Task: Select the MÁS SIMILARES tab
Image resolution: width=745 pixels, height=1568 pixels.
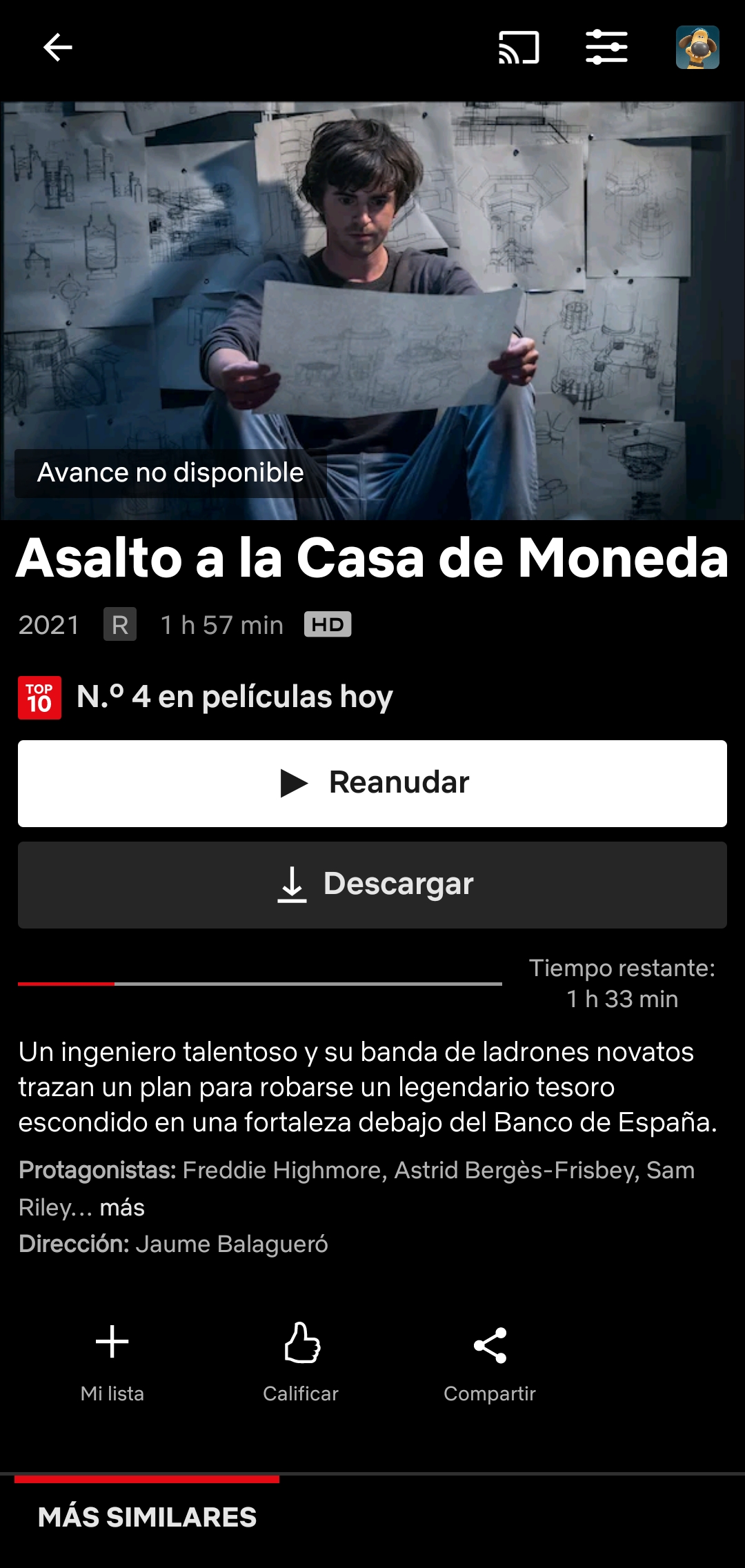Action: [147, 1517]
